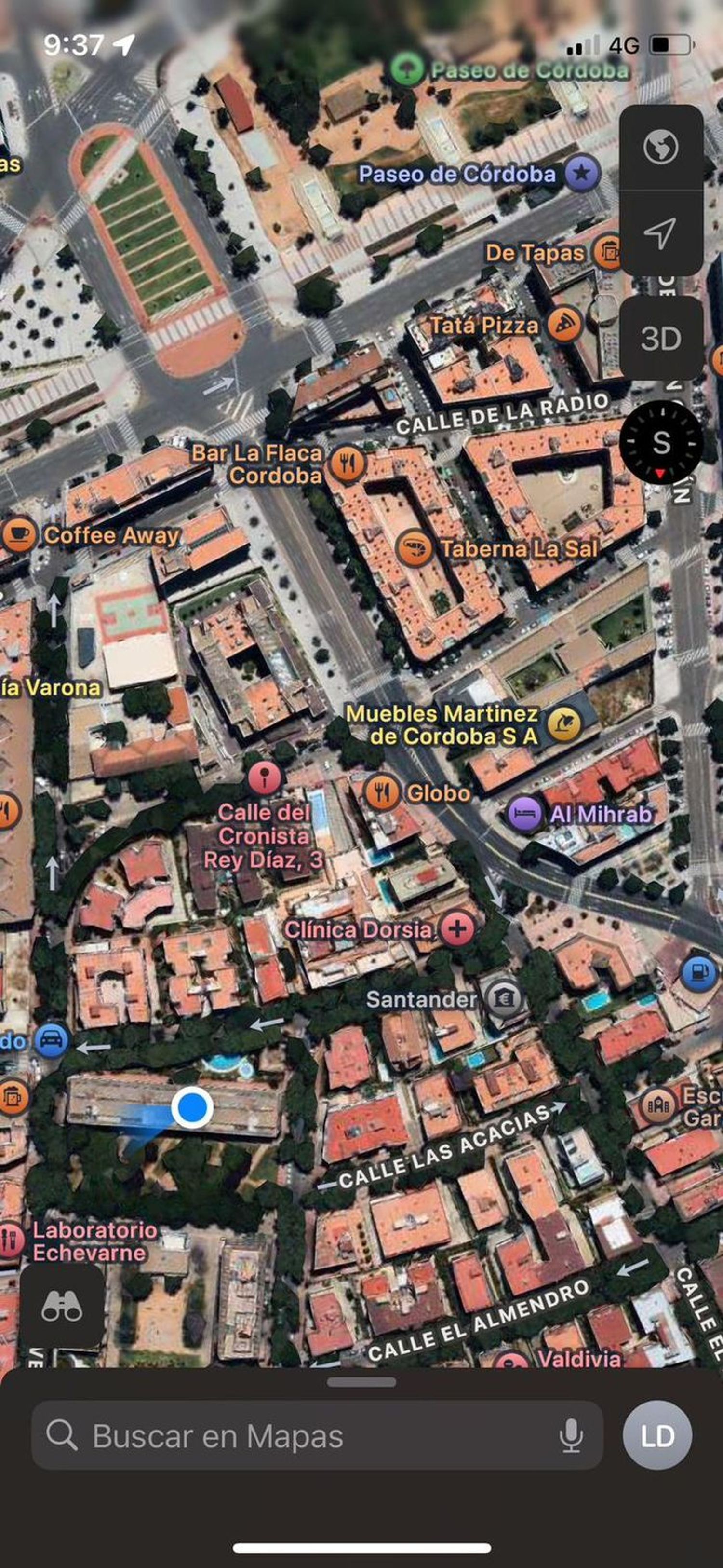Open Look Around with the binoculars button
The height and width of the screenshot is (1568, 723).
[x=61, y=1306]
